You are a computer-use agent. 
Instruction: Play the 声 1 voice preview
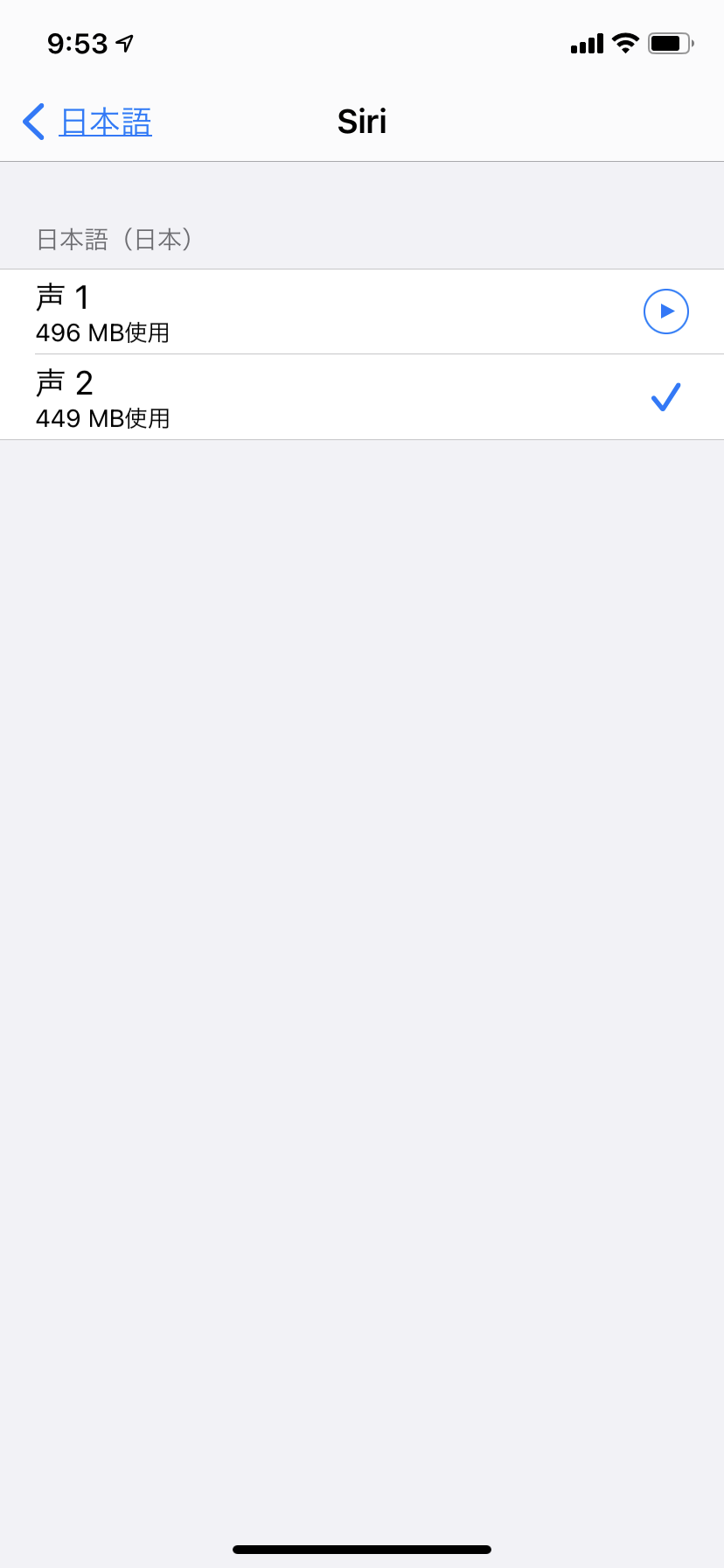[x=665, y=311]
